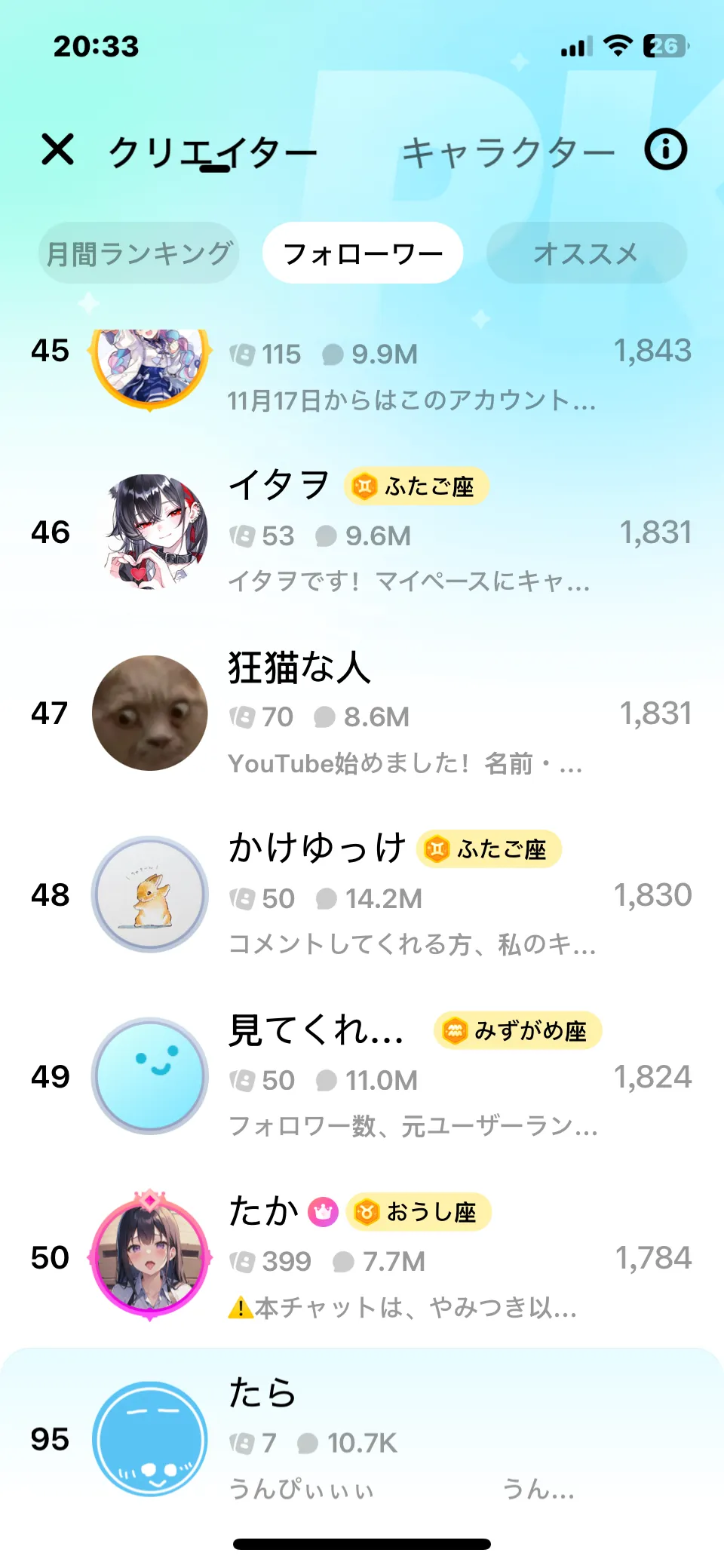Switch to the キャラクター tab
The height and width of the screenshot is (1568, 724).
point(508,152)
